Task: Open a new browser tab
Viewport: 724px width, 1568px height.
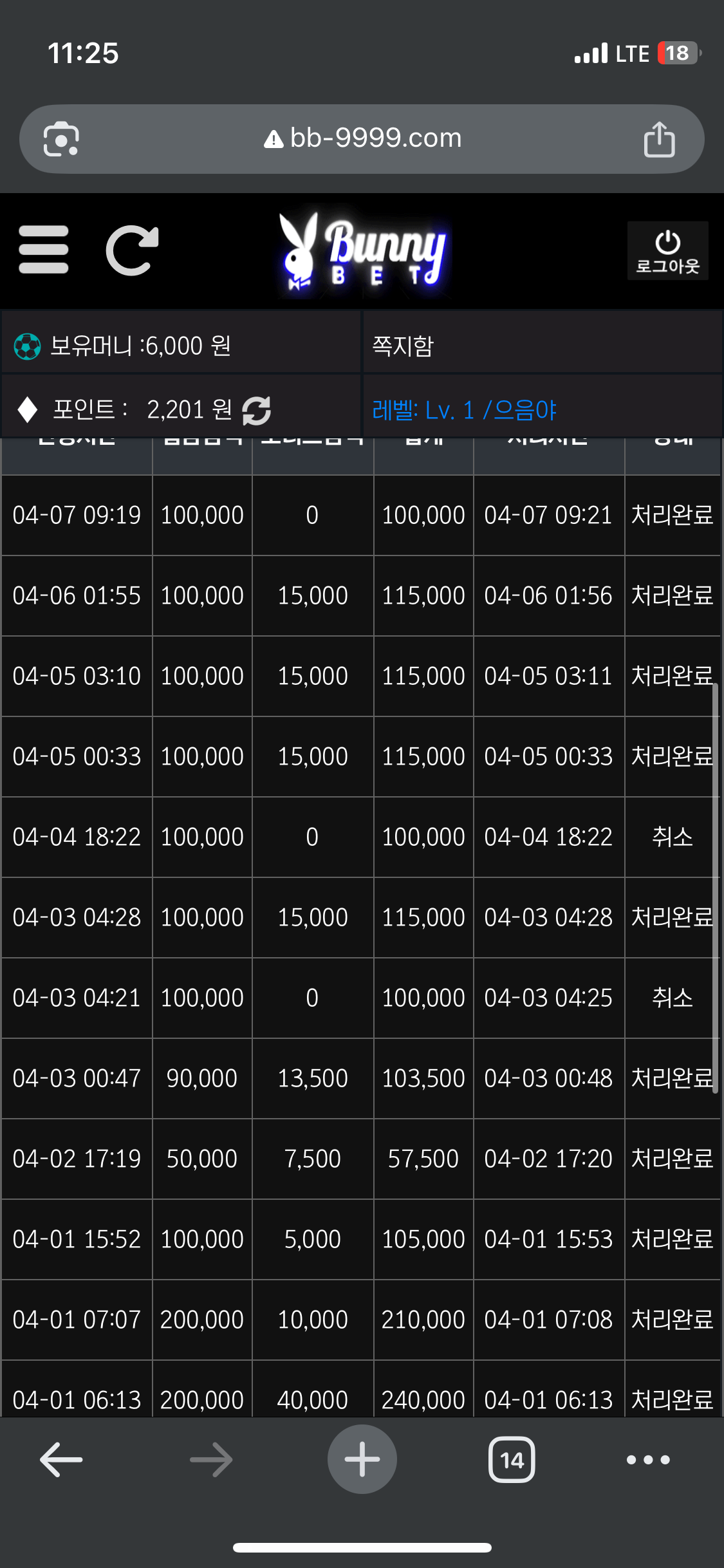Action: click(362, 1459)
